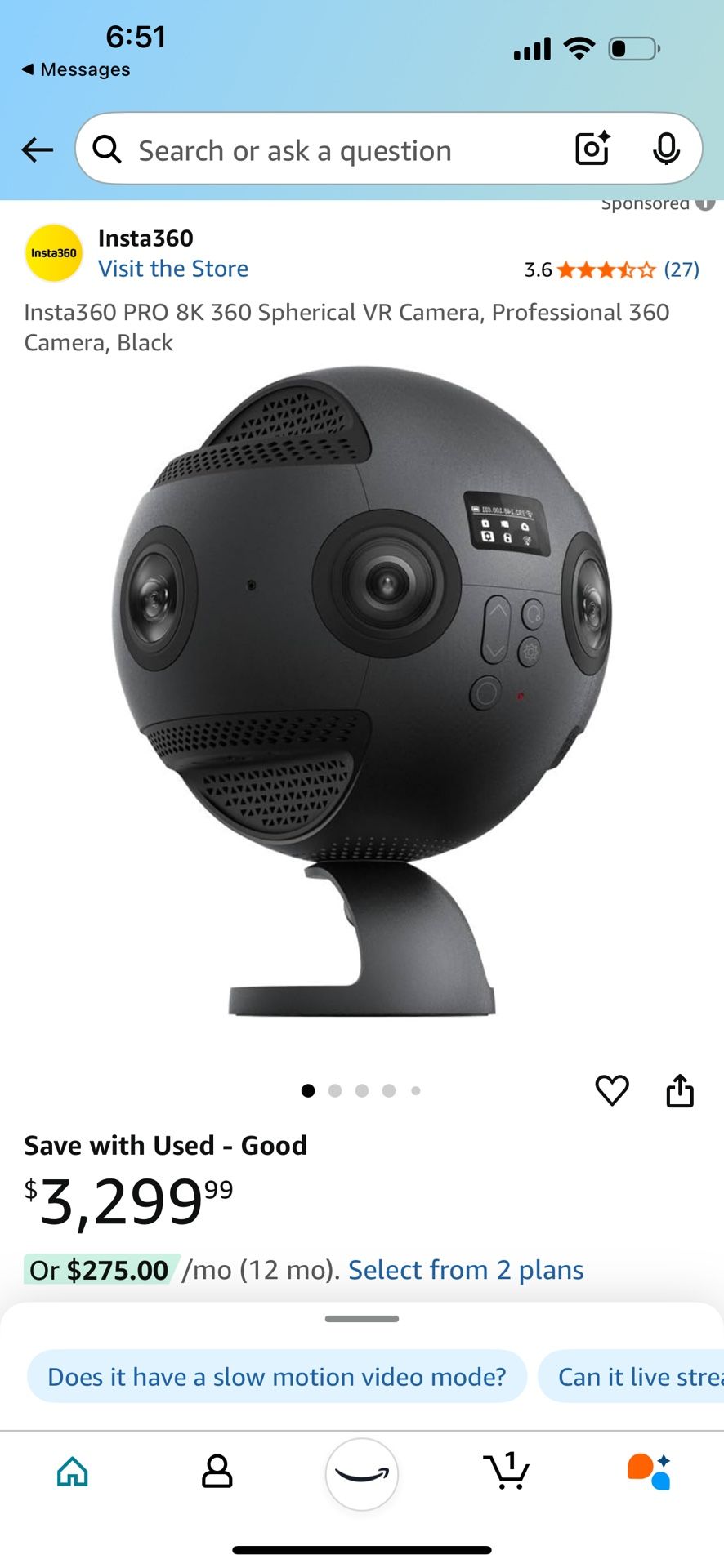Ask "Does it have a slow motion video mode?"
This screenshot has height=1568, width=724.
coord(277,1377)
